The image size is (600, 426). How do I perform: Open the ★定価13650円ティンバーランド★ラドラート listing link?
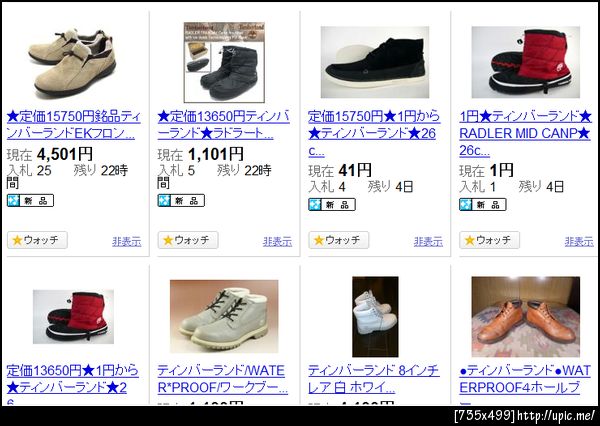coord(224,124)
